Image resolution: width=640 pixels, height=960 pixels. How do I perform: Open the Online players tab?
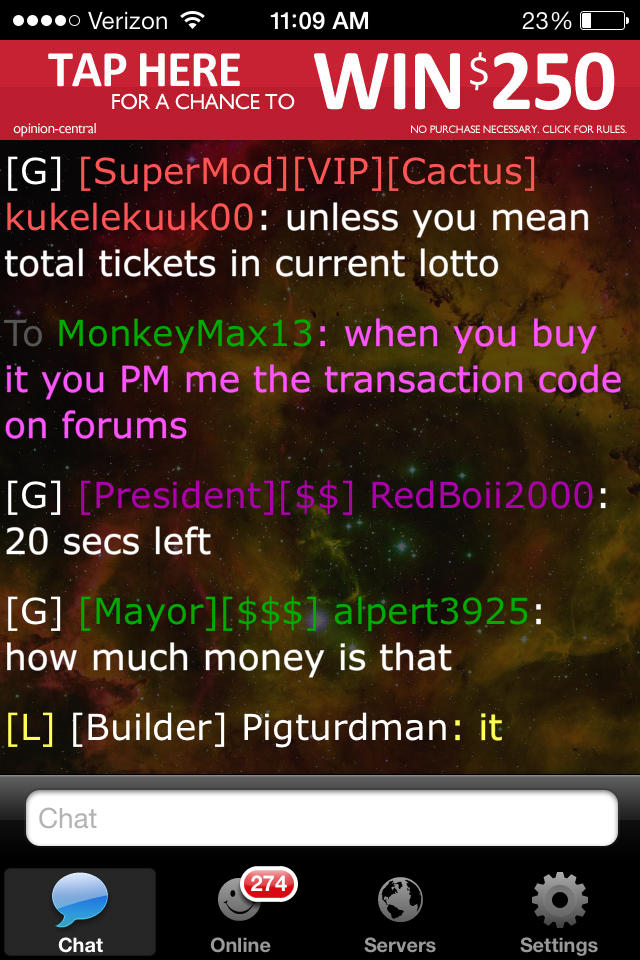point(241,912)
